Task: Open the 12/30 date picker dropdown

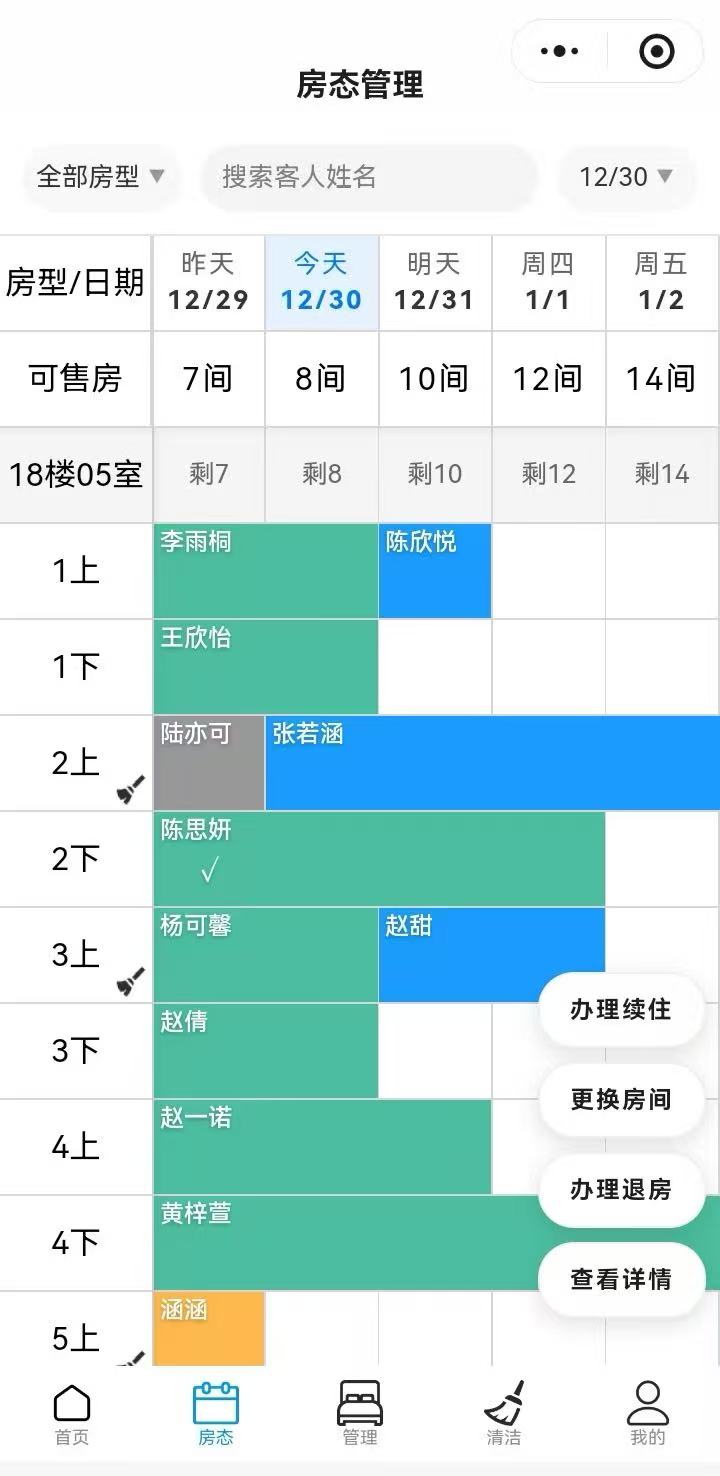Action: point(625,177)
